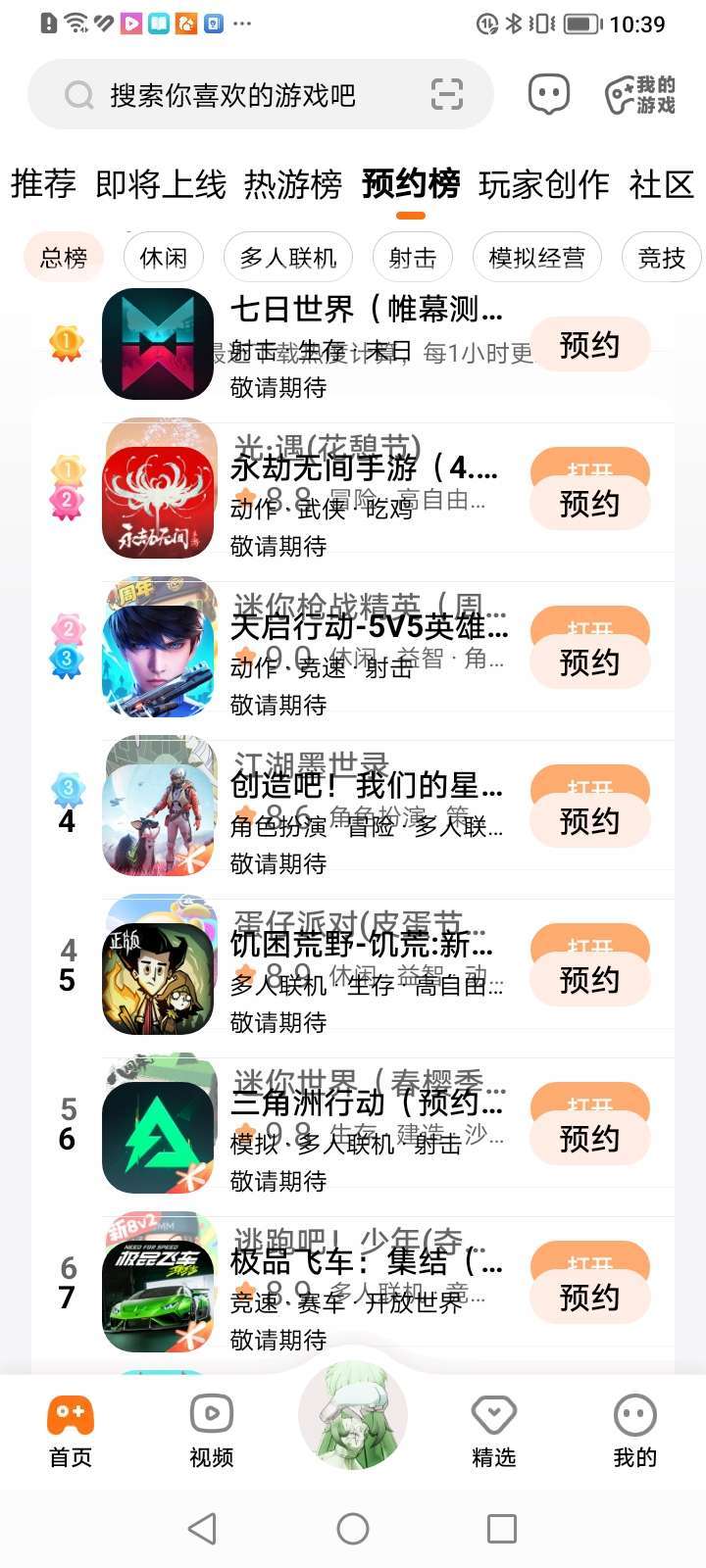Open the 饥困荒野-饥荒 game entry

pyautogui.click(x=365, y=946)
